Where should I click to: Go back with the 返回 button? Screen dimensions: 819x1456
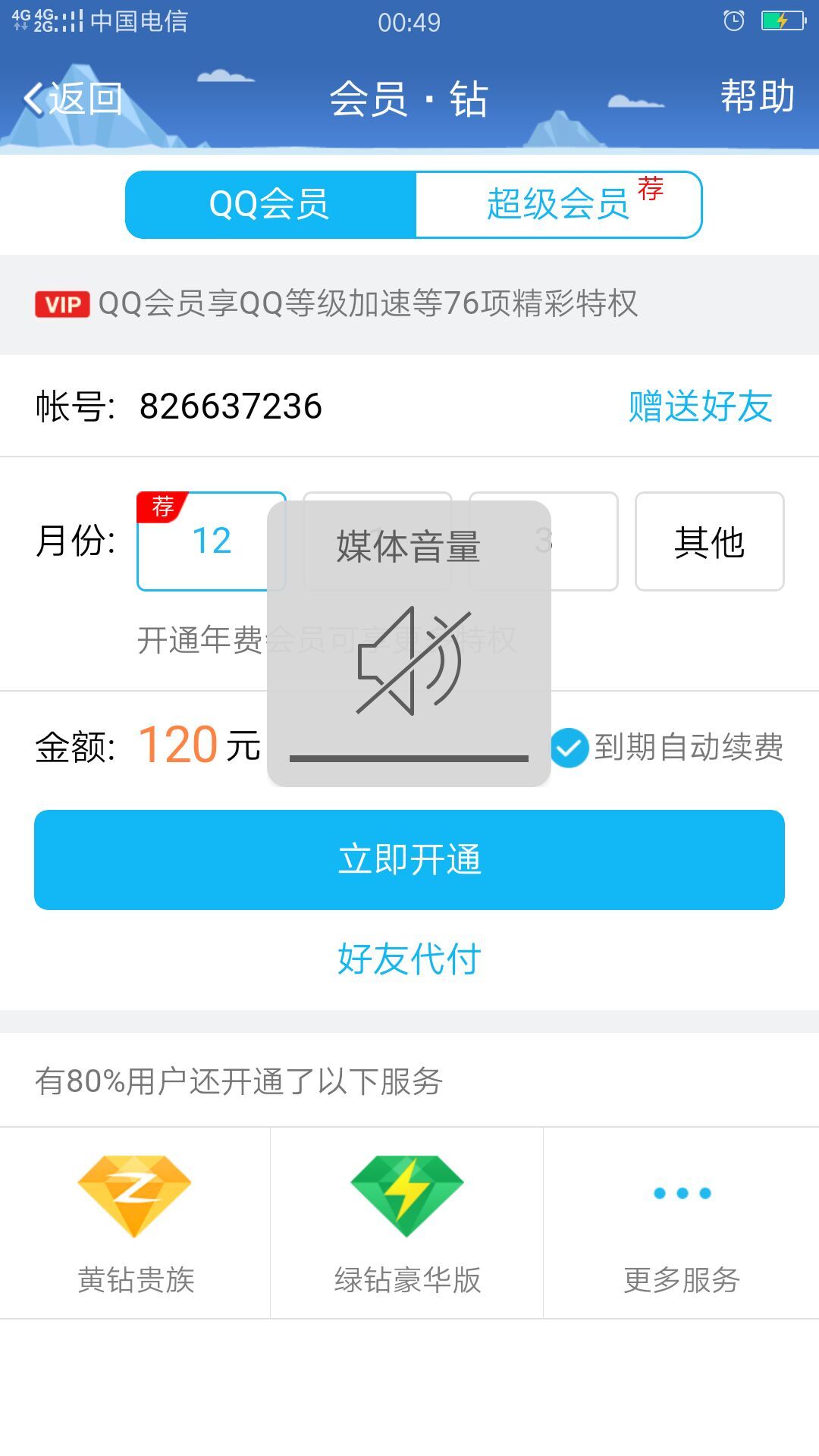pos(73,99)
